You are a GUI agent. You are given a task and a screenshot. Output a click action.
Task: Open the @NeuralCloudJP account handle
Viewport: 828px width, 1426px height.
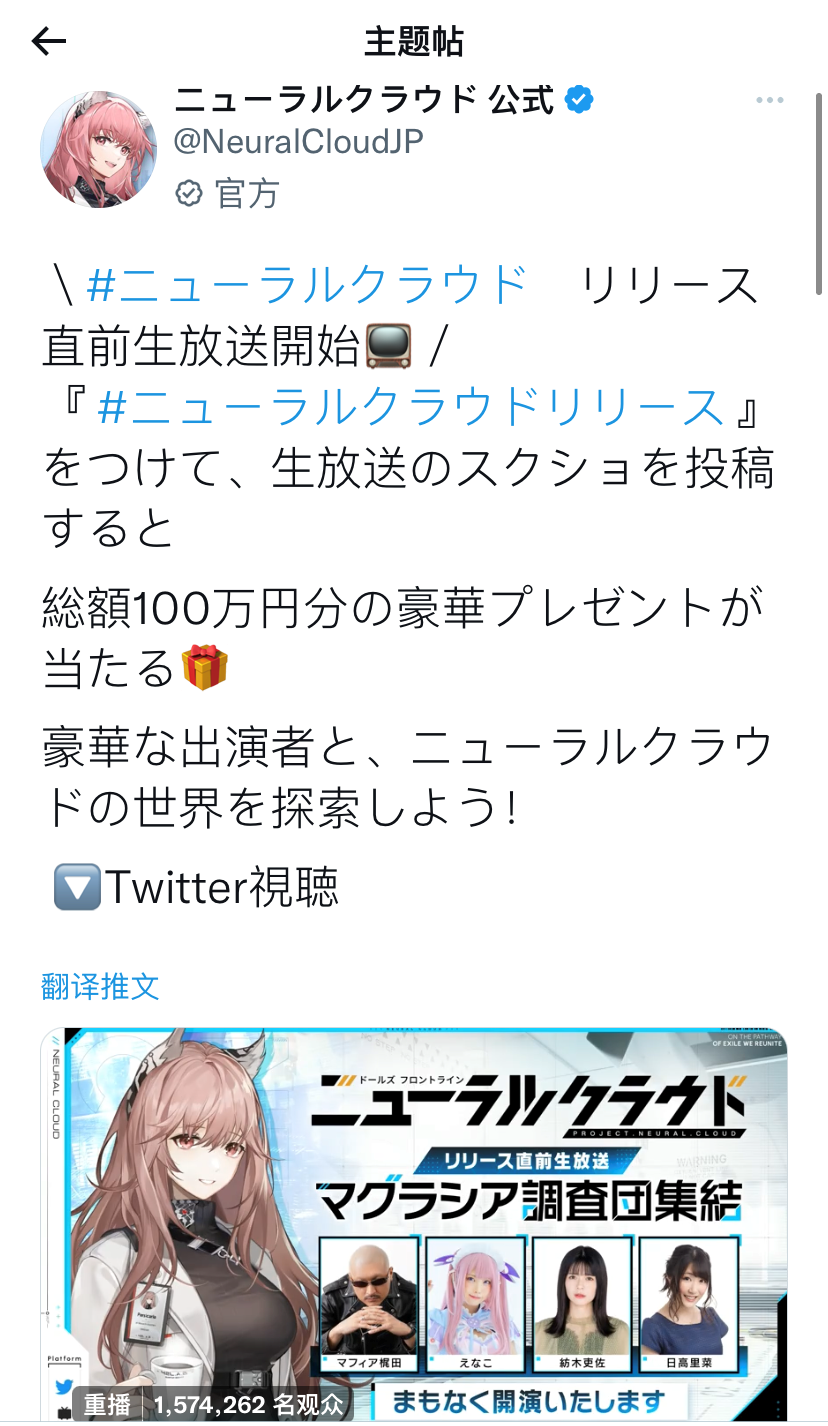[x=298, y=142]
